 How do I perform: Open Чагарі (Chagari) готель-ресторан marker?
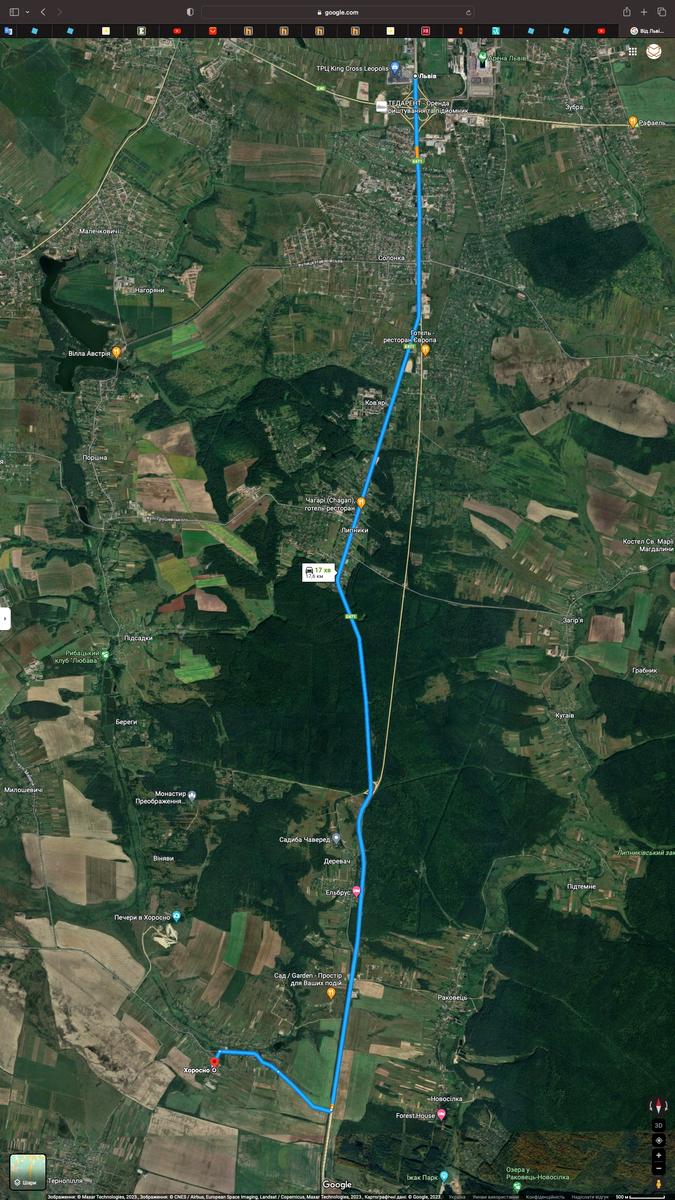point(362,502)
